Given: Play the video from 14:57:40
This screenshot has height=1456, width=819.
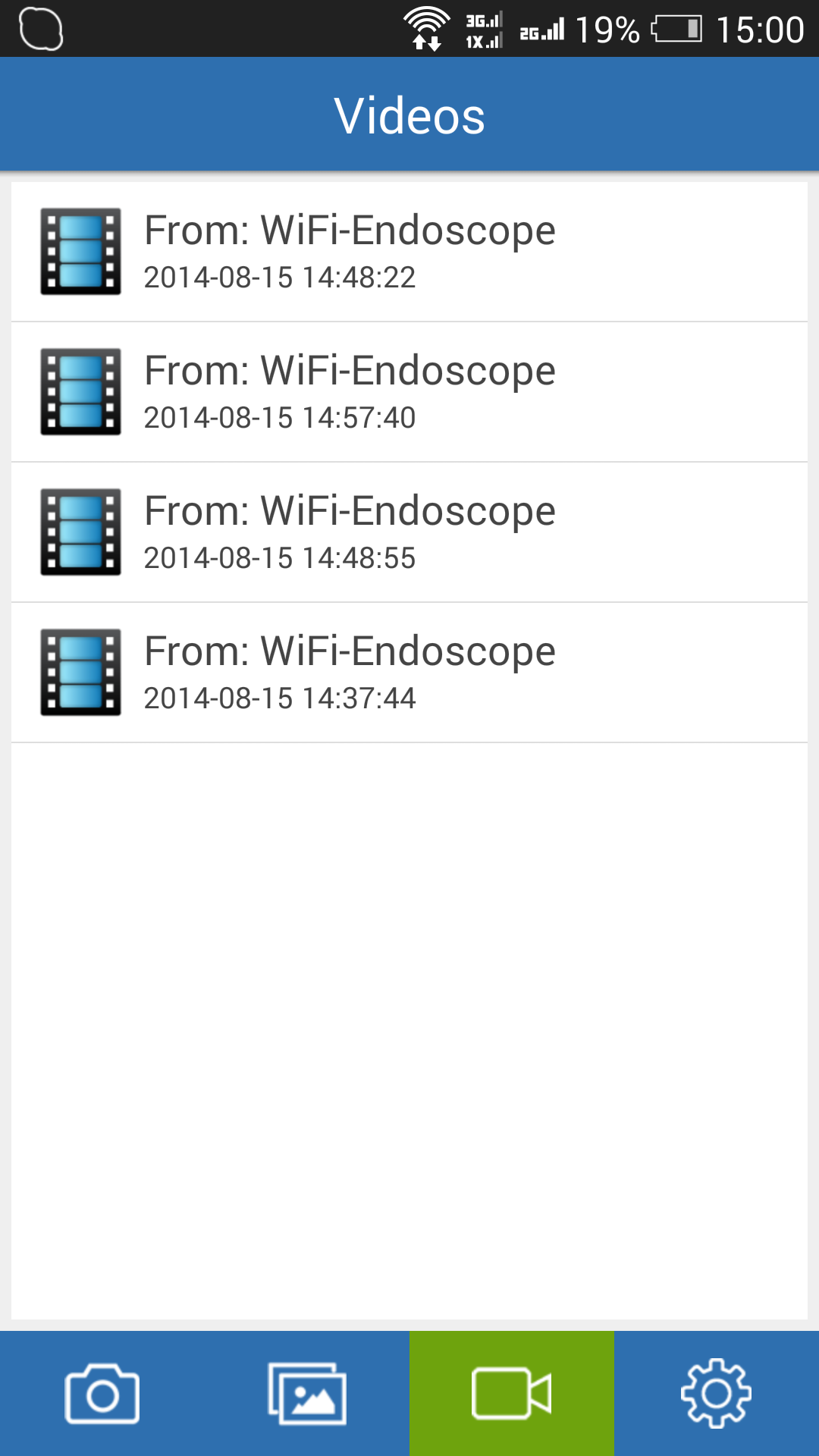Looking at the screenshot, I should (409, 392).
